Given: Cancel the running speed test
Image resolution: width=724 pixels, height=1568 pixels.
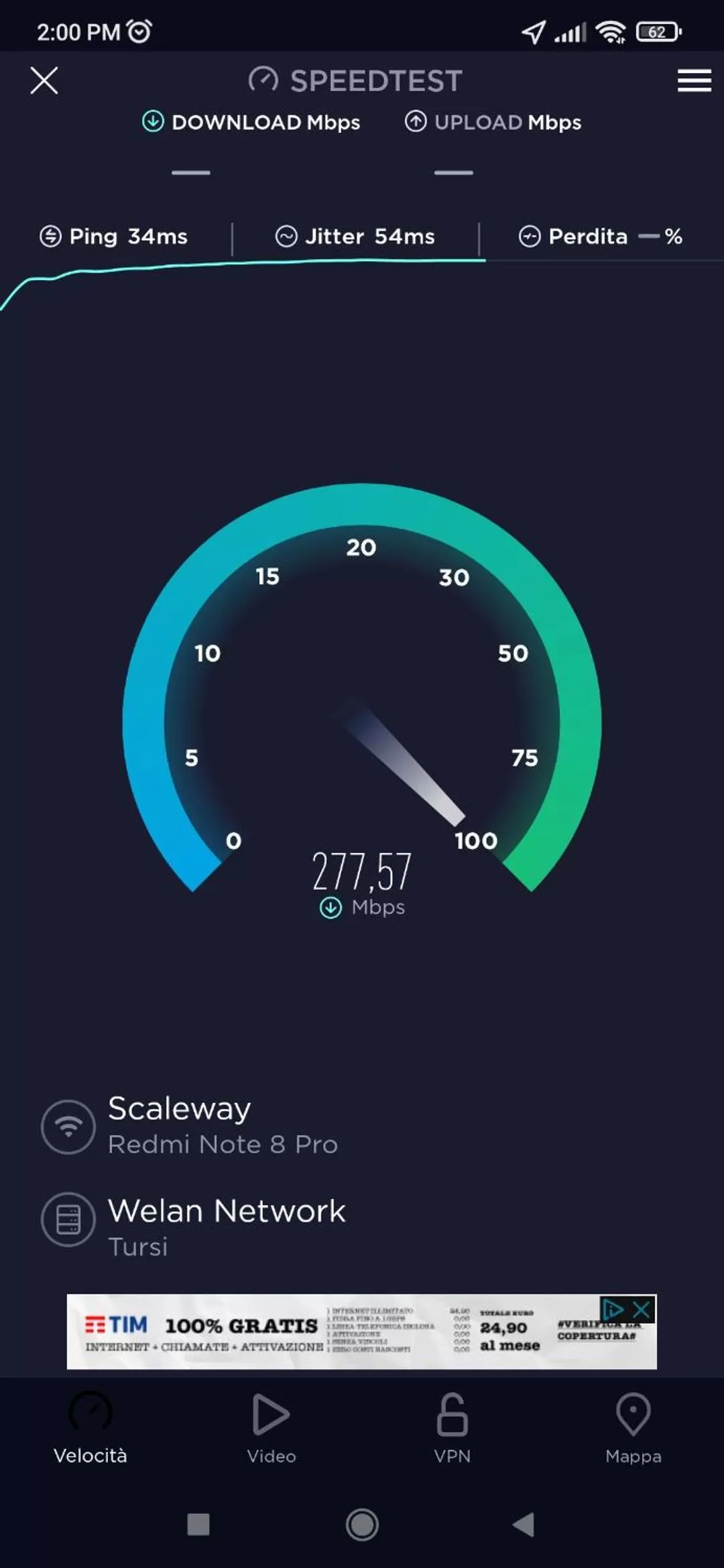Looking at the screenshot, I should coord(44,80).
